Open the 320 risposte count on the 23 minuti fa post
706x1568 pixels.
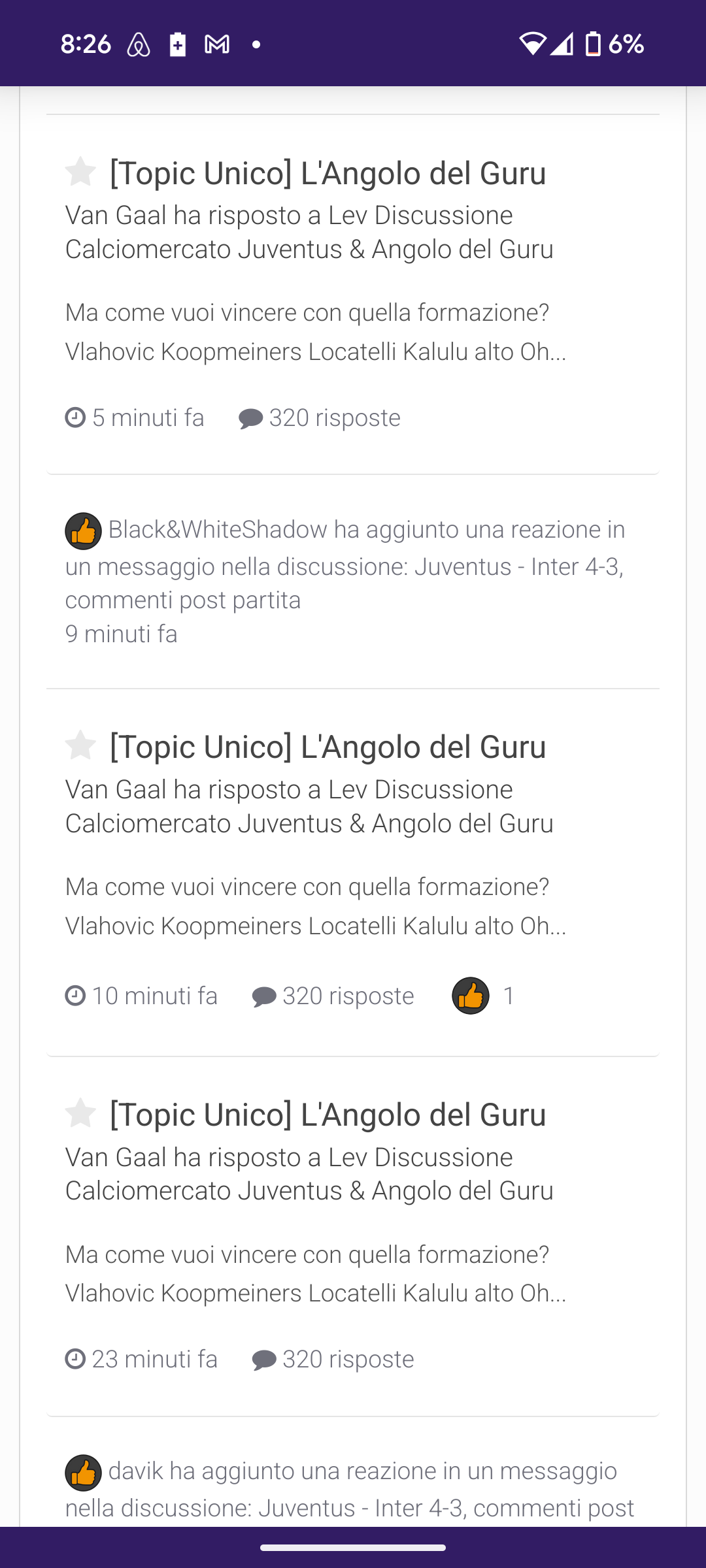tap(333, 1359)
